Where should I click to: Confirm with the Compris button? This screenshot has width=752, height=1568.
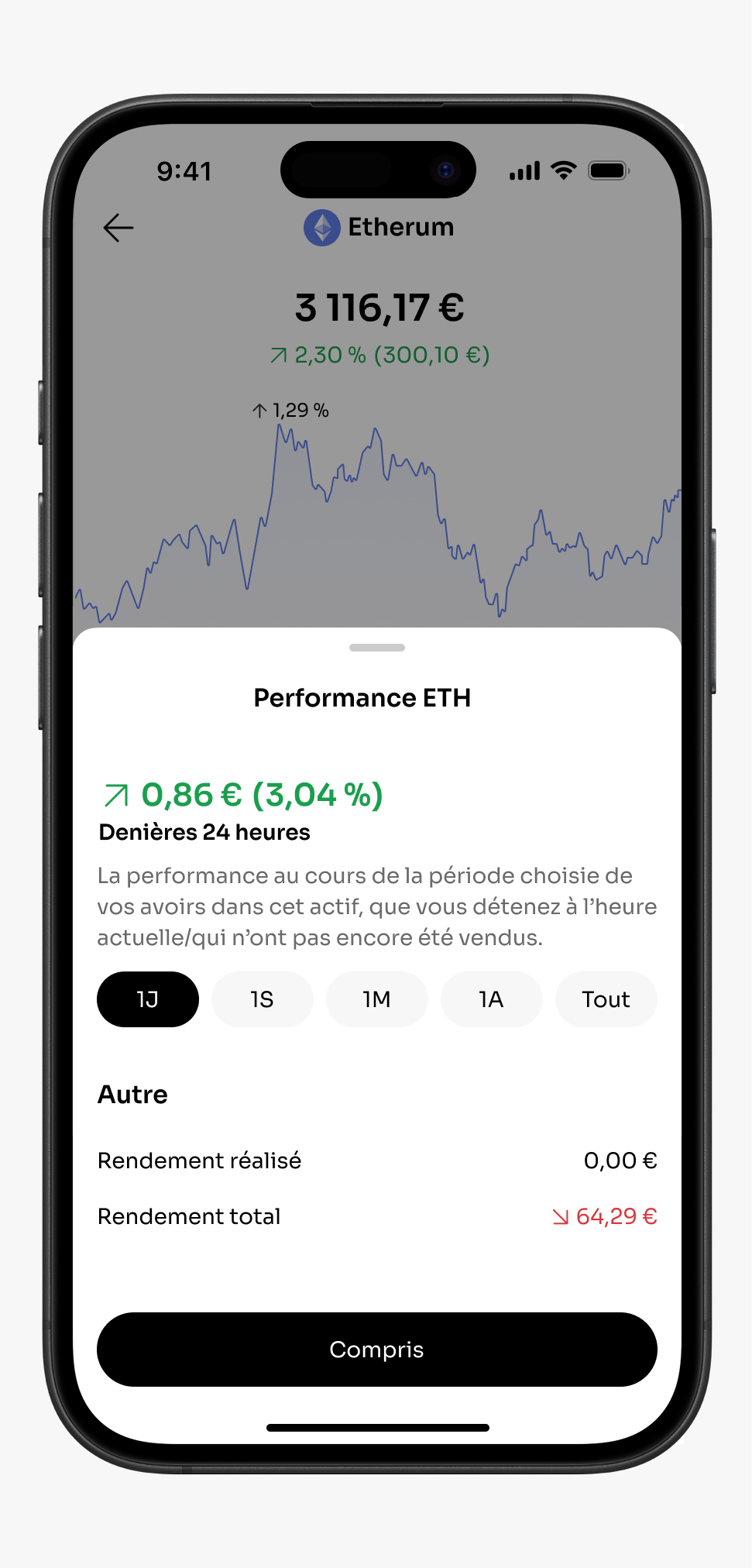click(376, 1350)
